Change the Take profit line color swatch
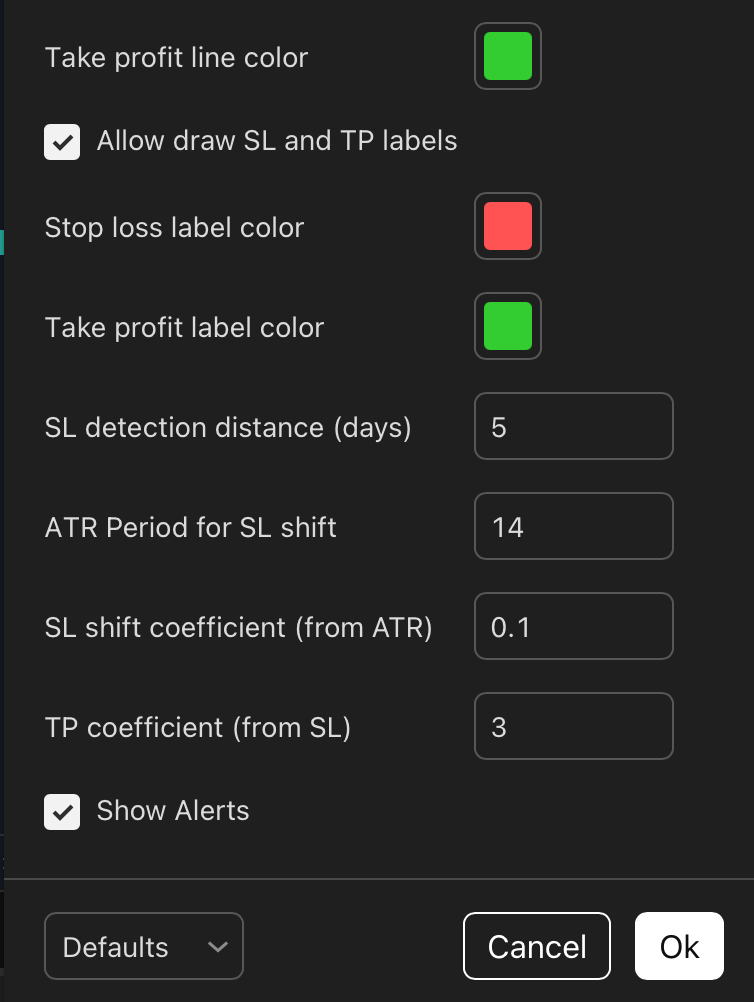Screen dimensions: 754x1002 pos(508,57)
